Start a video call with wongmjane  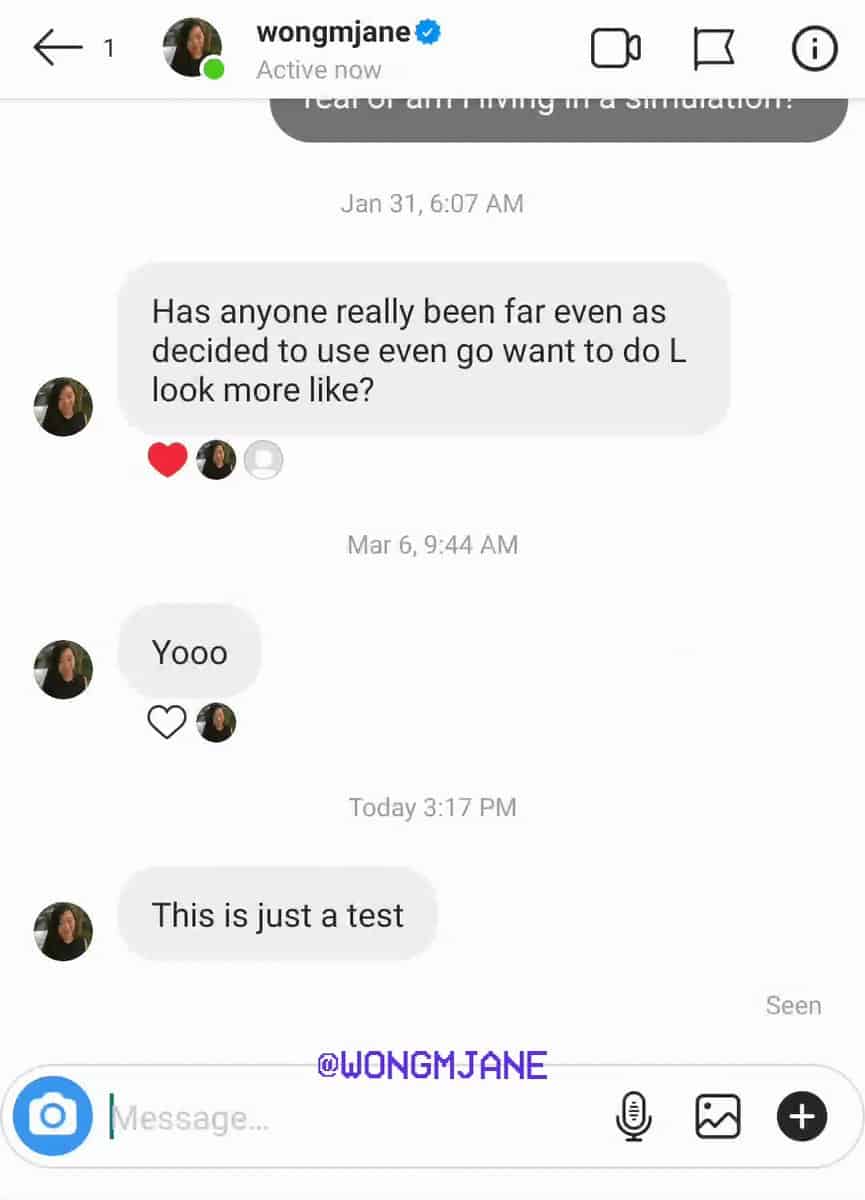(x=615, y=48)
